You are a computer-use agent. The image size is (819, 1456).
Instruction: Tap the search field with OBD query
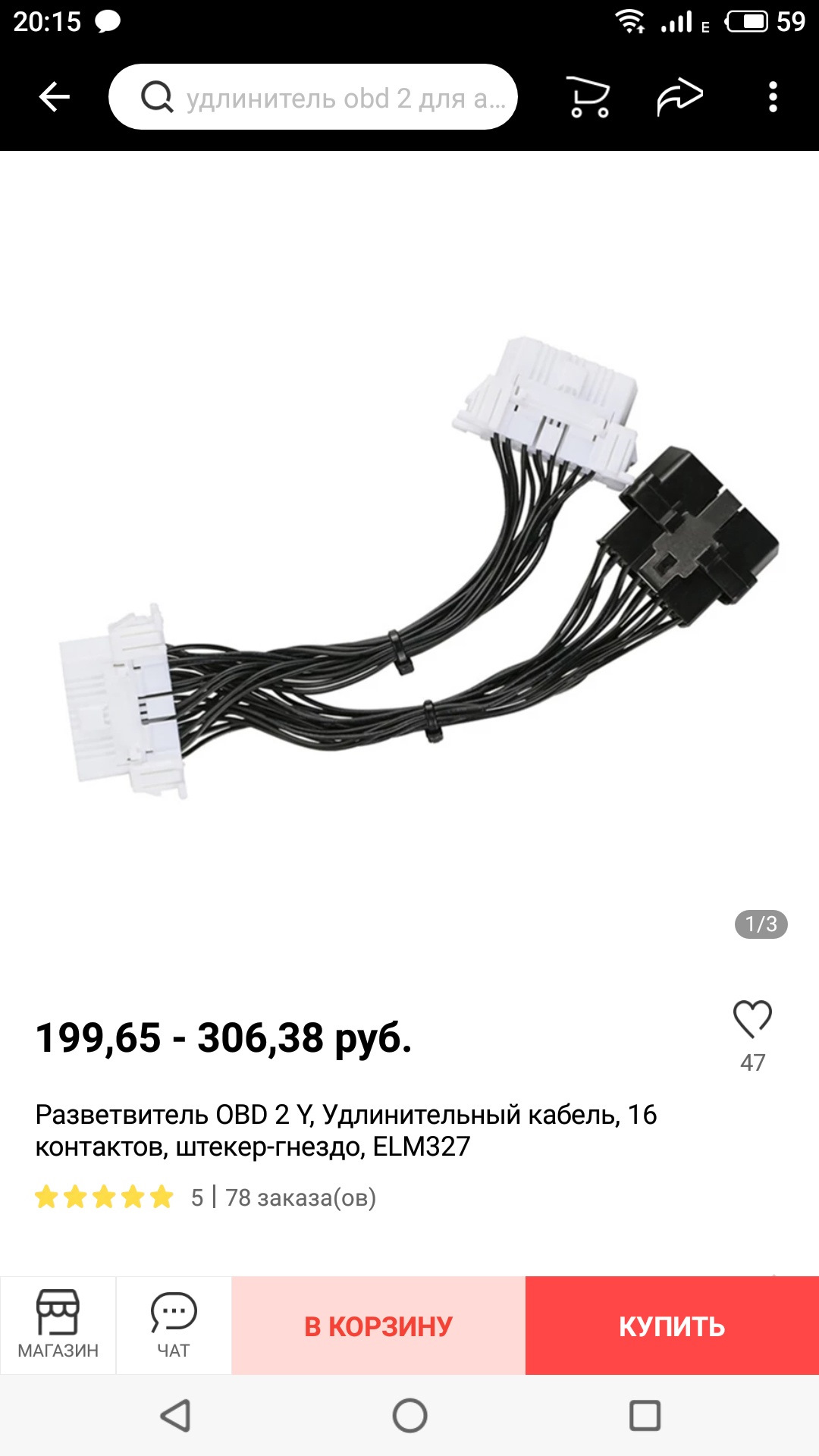[x=312, y=97]
